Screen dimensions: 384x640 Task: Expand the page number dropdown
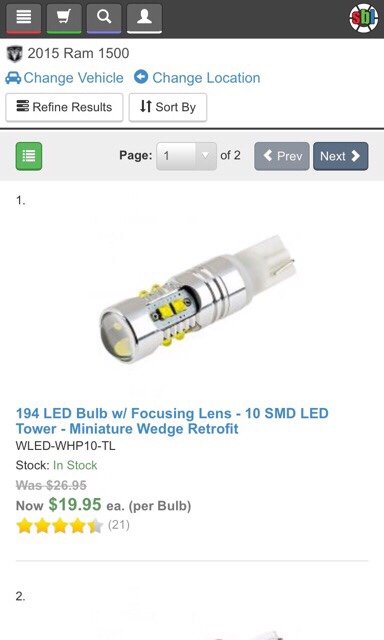(186, 156)
